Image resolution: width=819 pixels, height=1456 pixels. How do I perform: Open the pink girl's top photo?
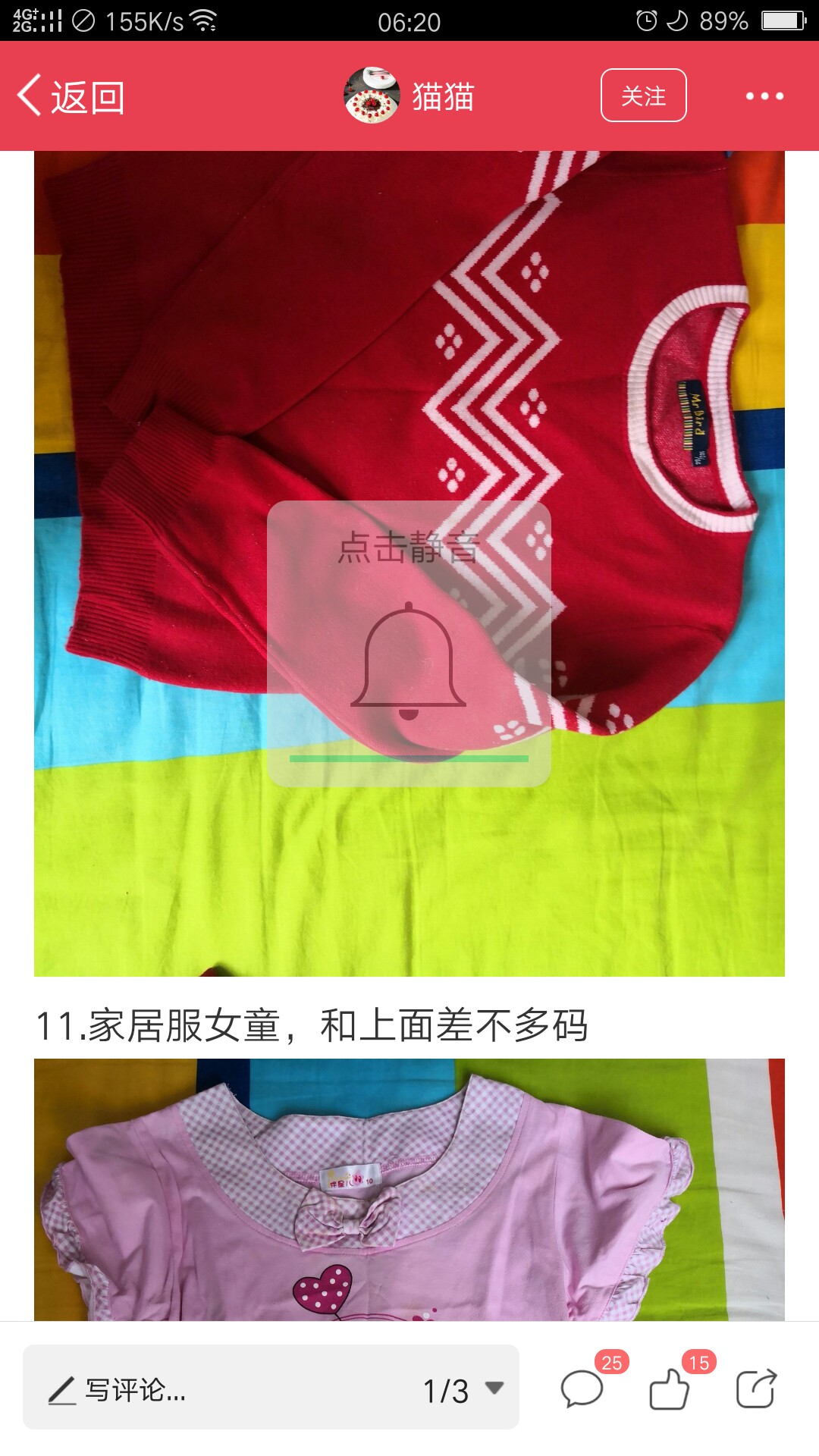click(409, 1189)
